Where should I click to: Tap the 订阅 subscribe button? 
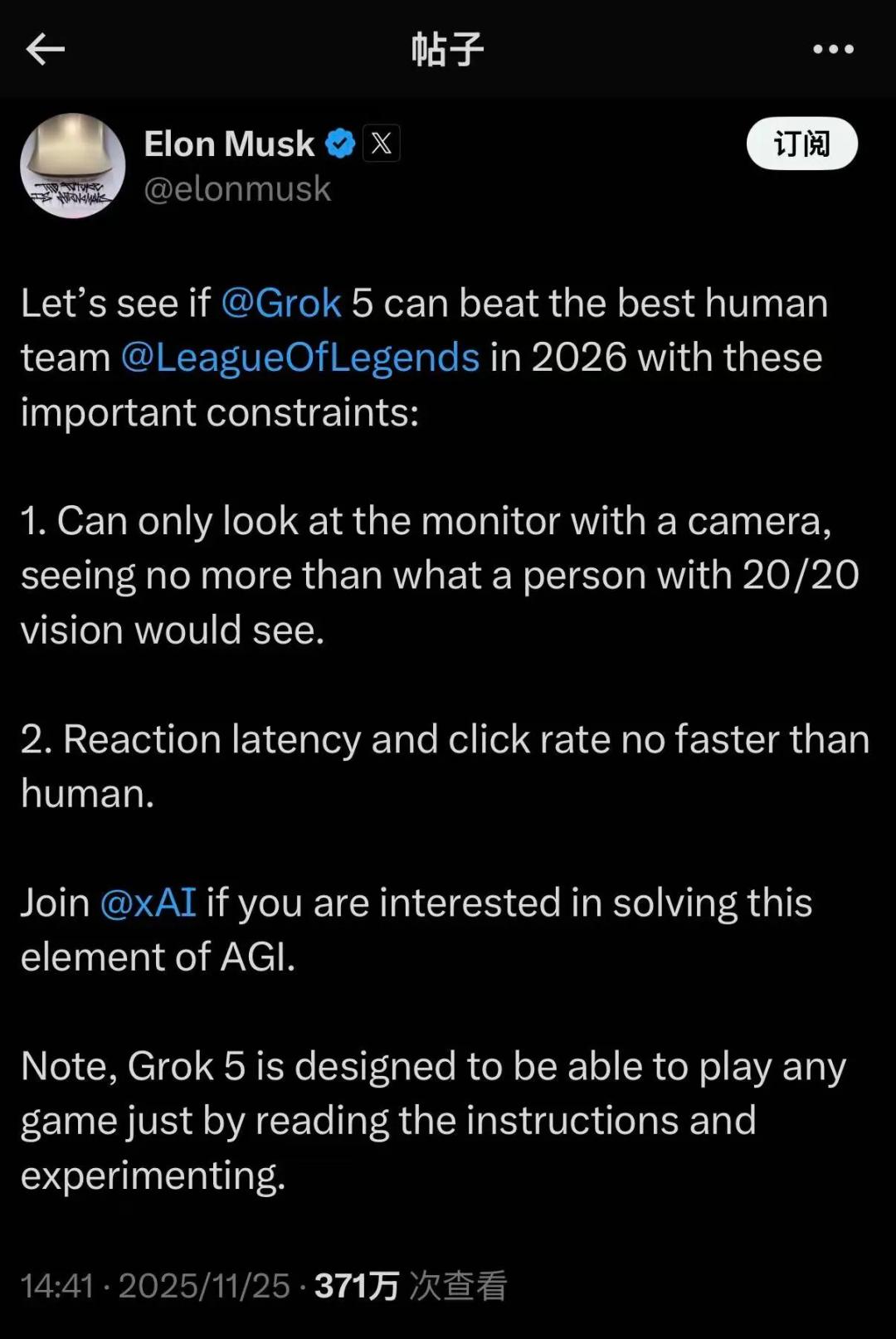tap(801, 144)
